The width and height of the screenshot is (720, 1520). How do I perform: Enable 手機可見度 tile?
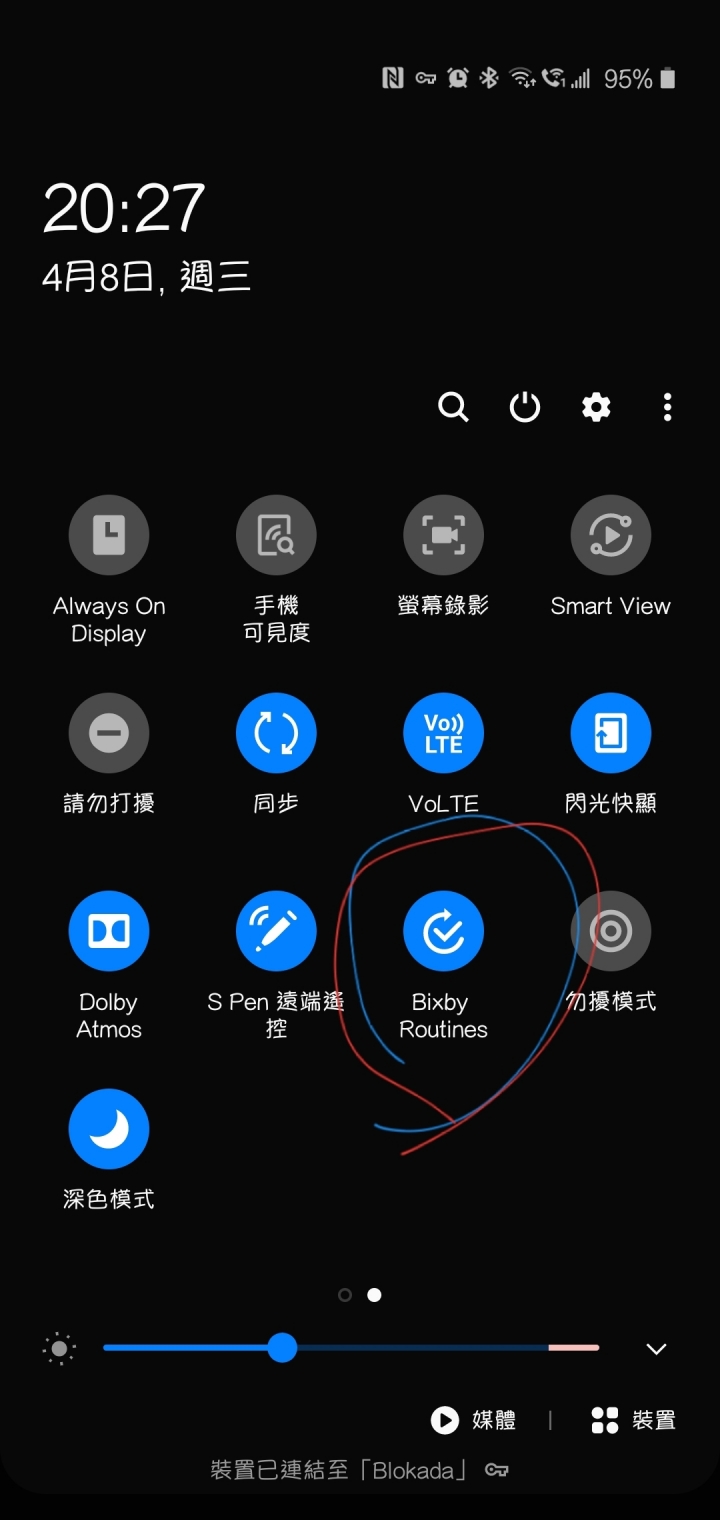pyautogui.click(x=276, y=535)
